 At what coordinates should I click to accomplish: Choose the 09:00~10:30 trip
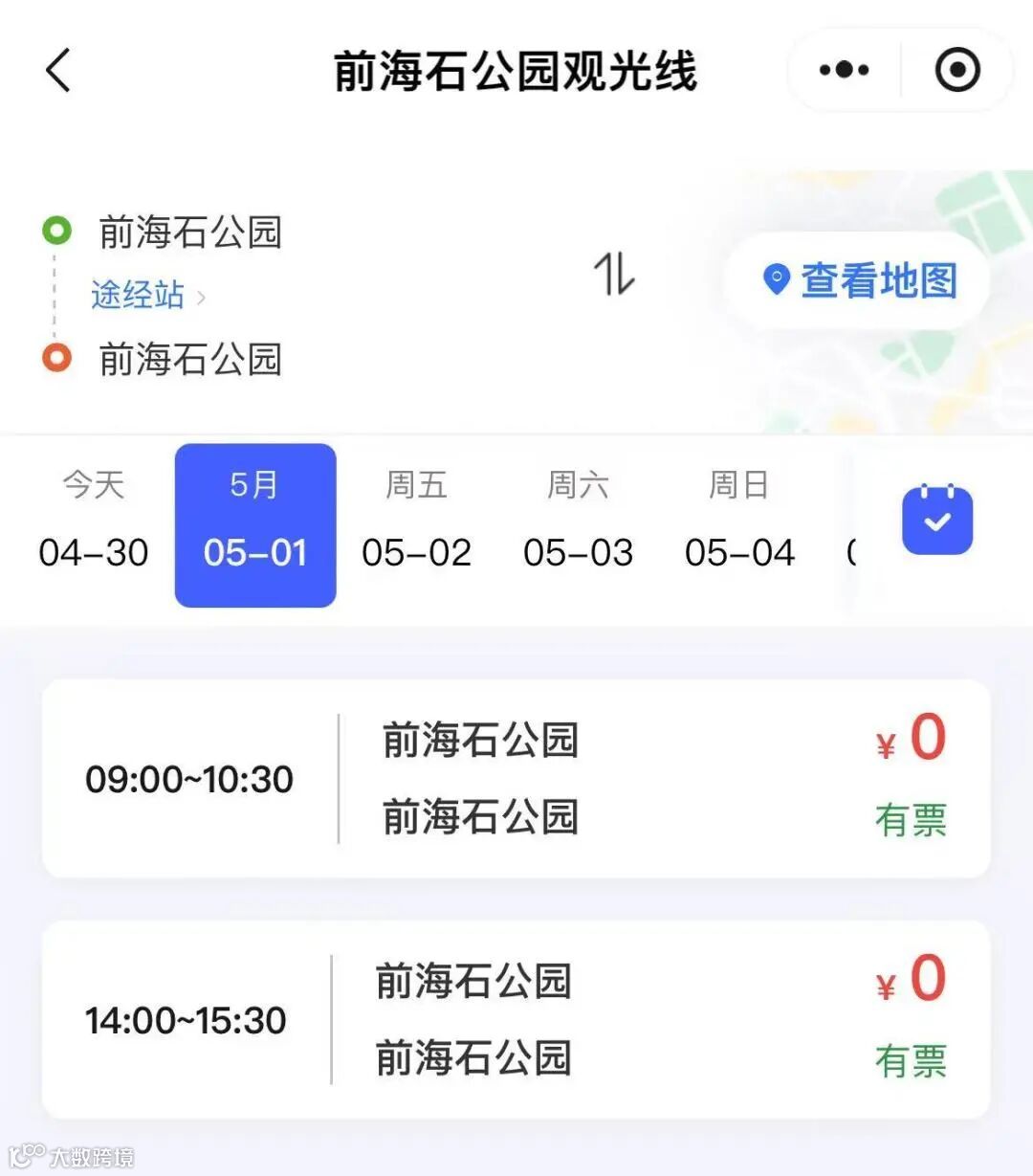(516, 779)
